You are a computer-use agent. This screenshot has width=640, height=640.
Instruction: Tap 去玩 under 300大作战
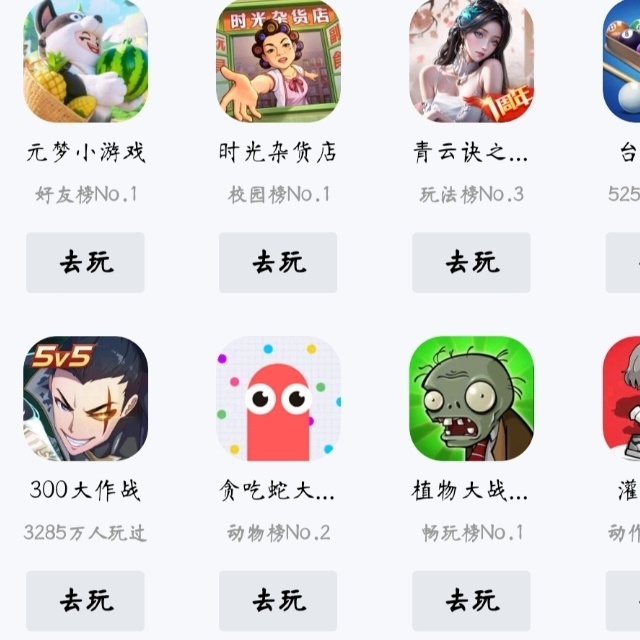click(85, 600)
